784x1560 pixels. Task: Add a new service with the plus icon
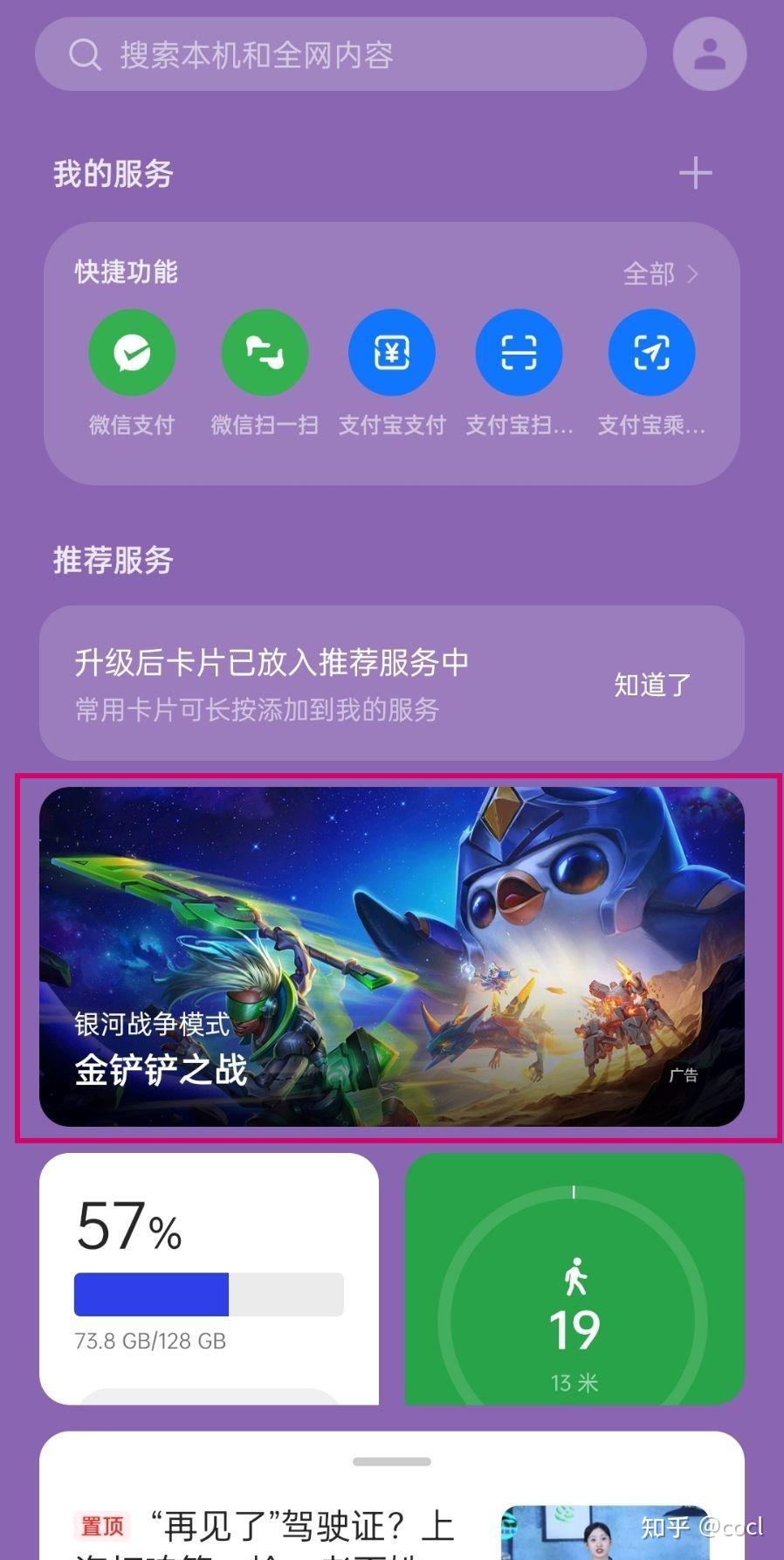[695, 173]
